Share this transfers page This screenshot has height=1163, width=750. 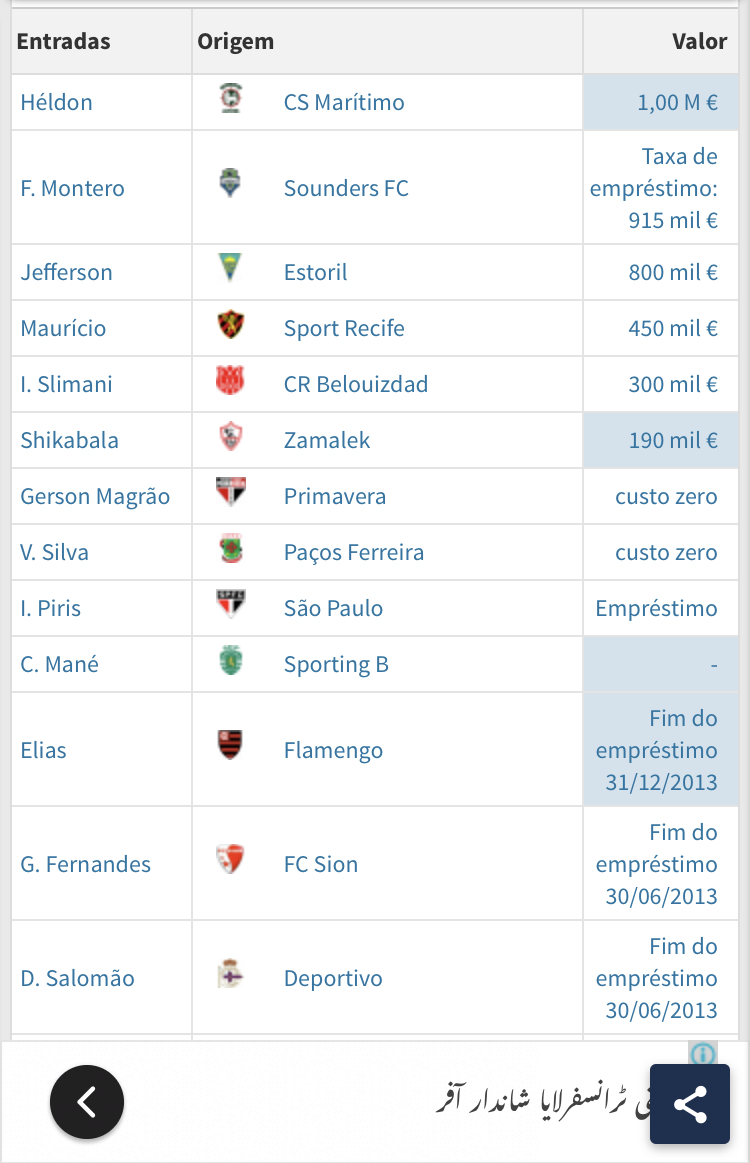point(690,1104)
